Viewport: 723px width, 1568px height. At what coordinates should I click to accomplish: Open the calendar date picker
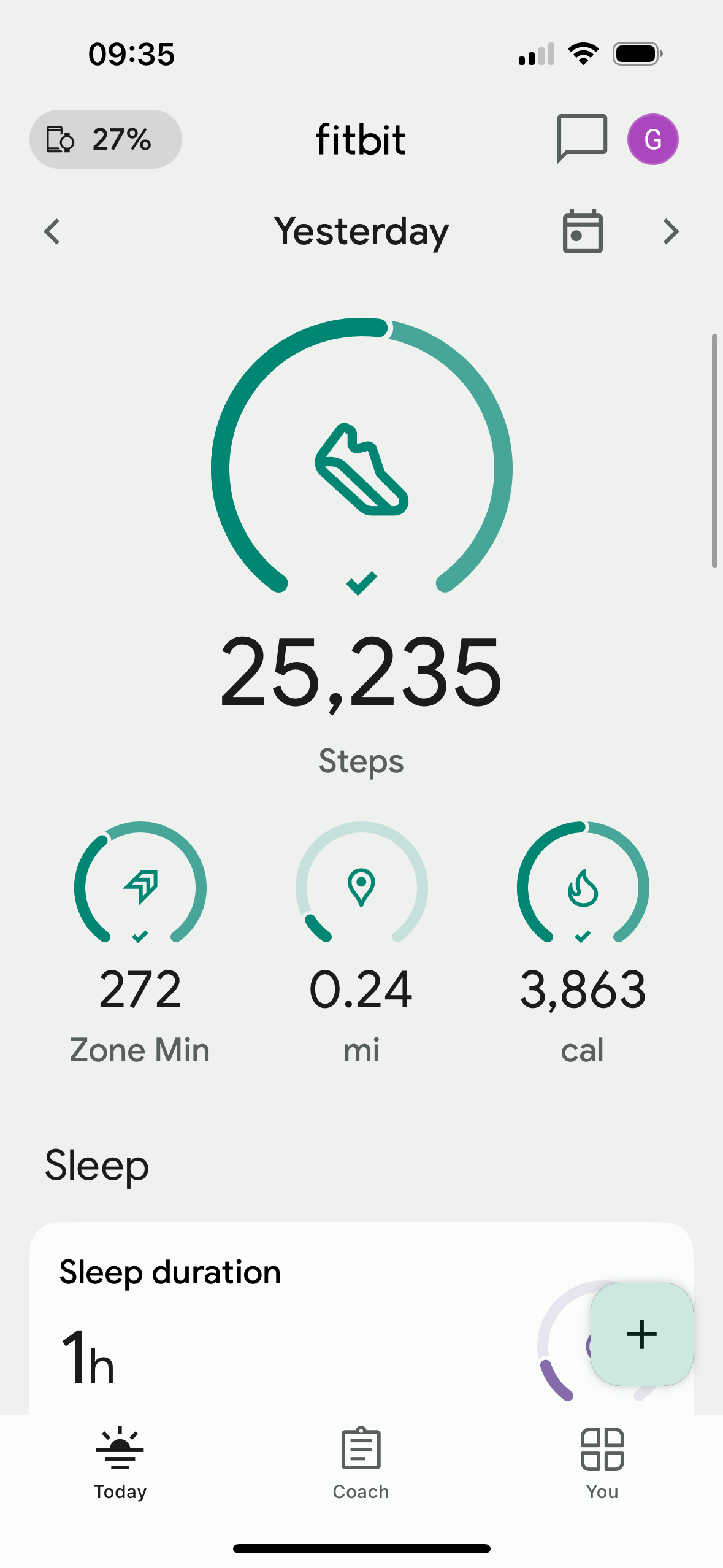583,232
